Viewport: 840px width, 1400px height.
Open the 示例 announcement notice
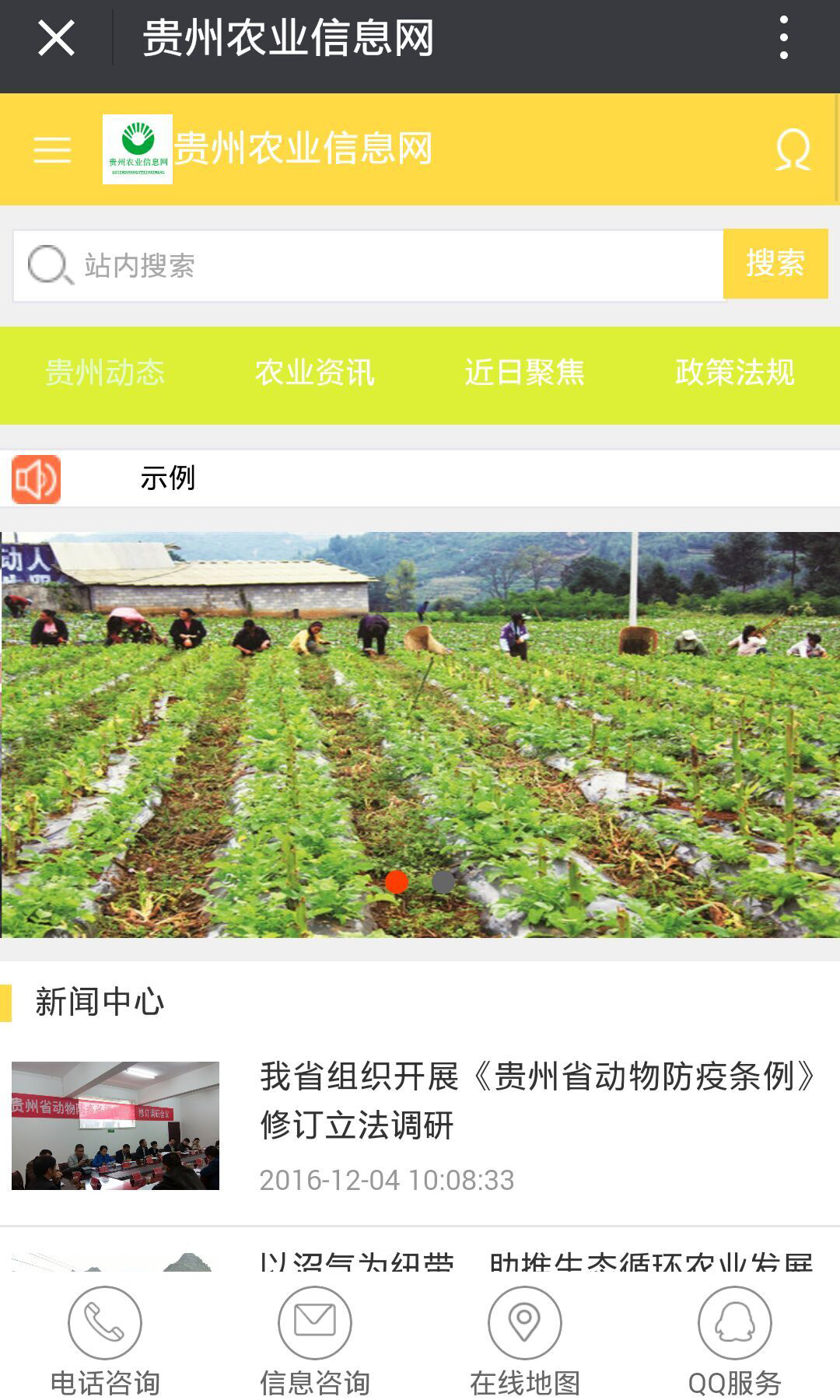(168, 478)
